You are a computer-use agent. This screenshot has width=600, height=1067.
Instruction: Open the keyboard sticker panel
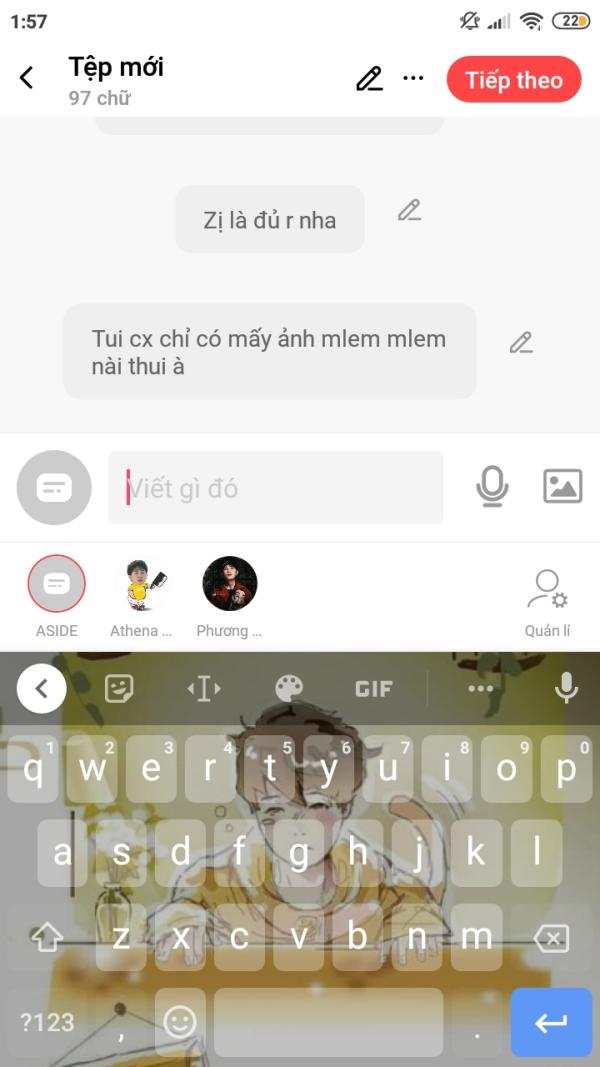(x=119, y=689)
